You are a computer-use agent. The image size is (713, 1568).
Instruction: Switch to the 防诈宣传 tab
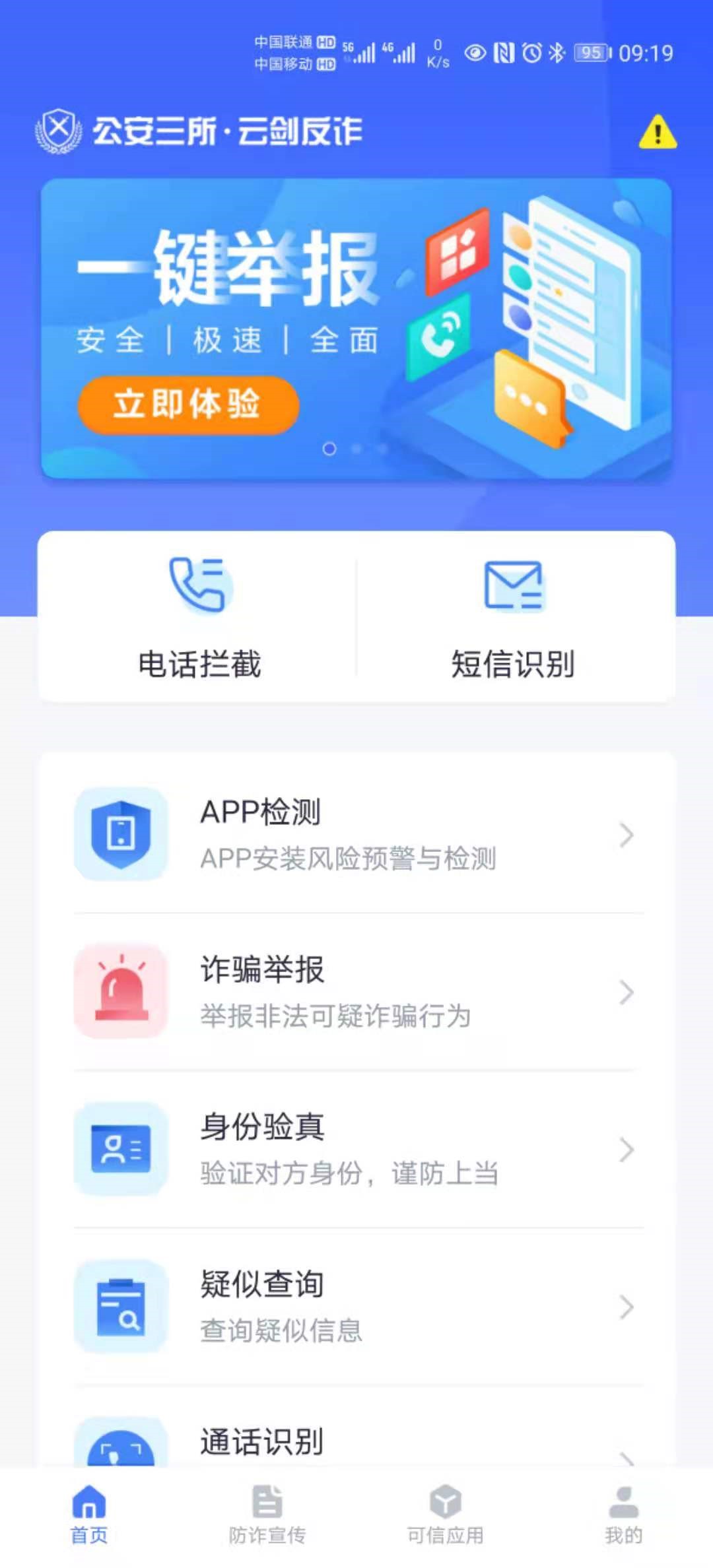[267, 1515]
